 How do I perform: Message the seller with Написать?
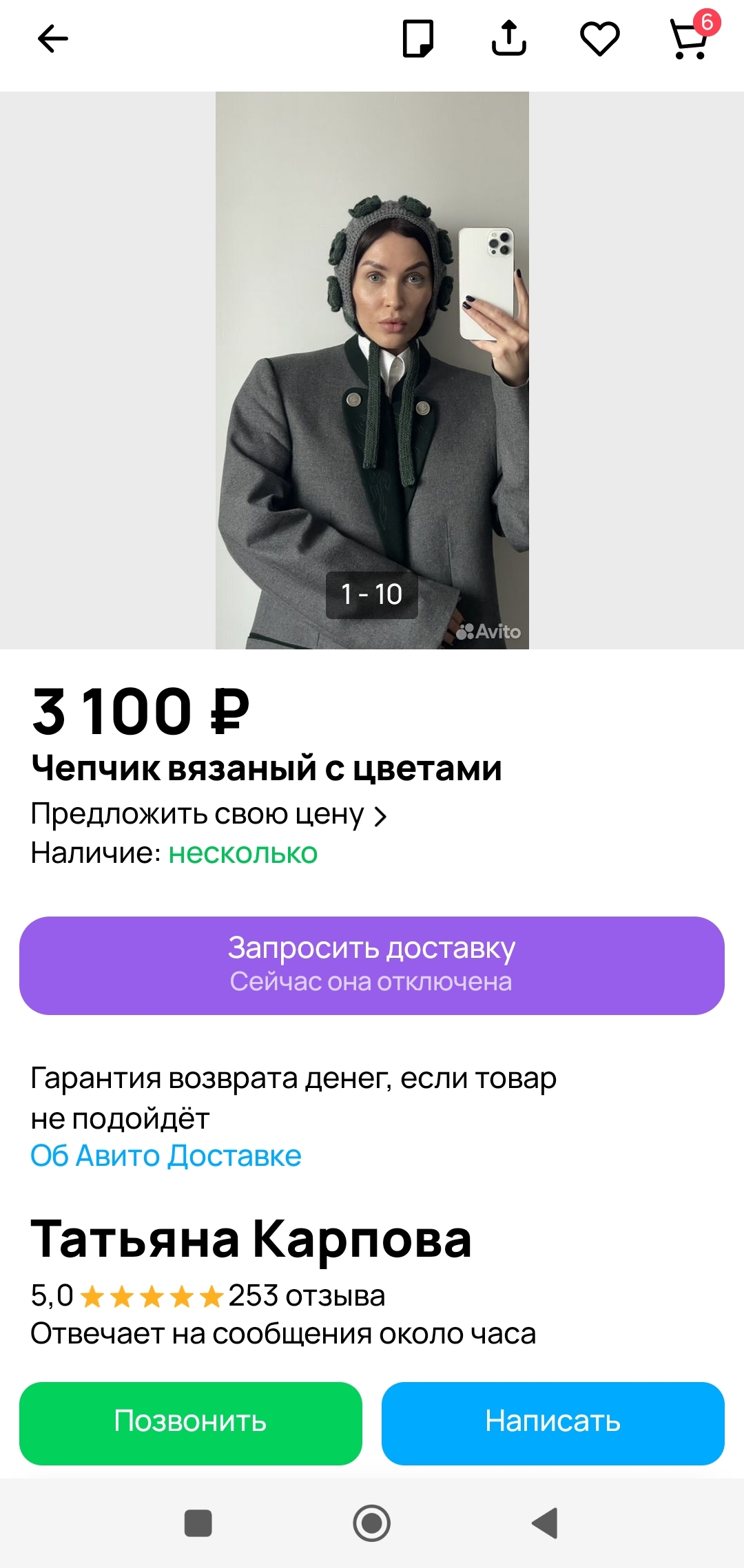(x=553, y=1423)
